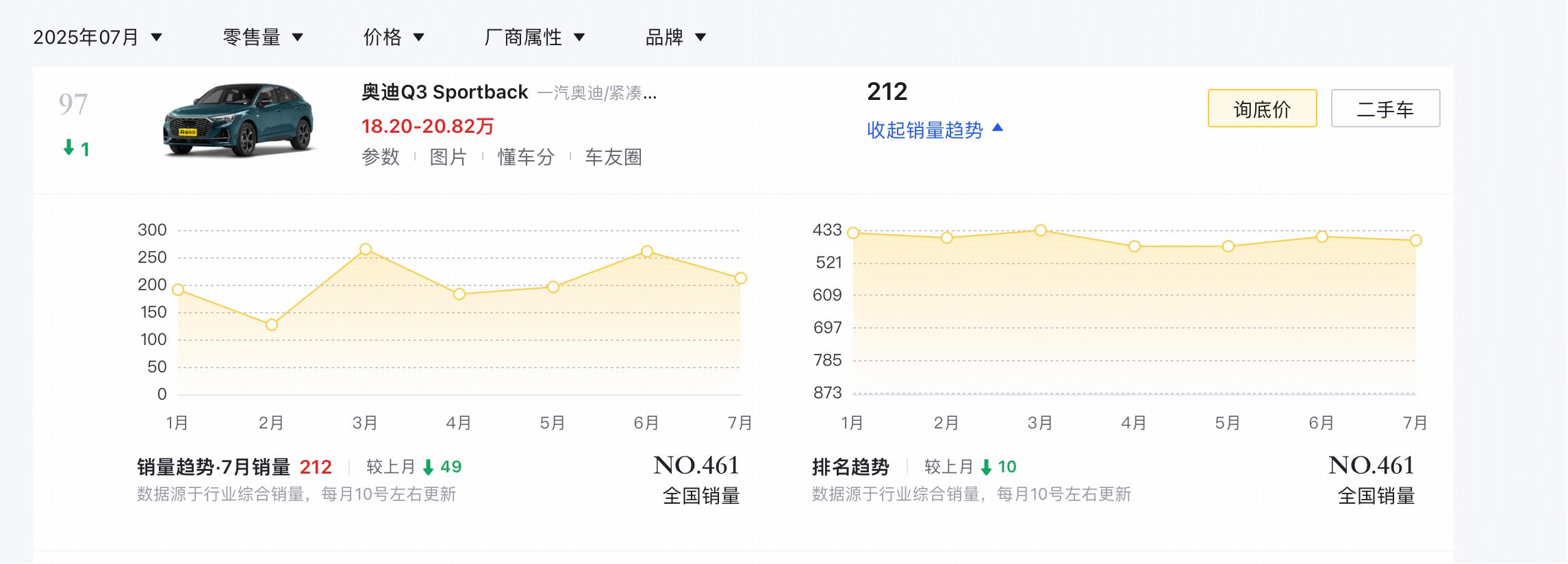Open the 2025年07月 date dropdown

[97, 37]
